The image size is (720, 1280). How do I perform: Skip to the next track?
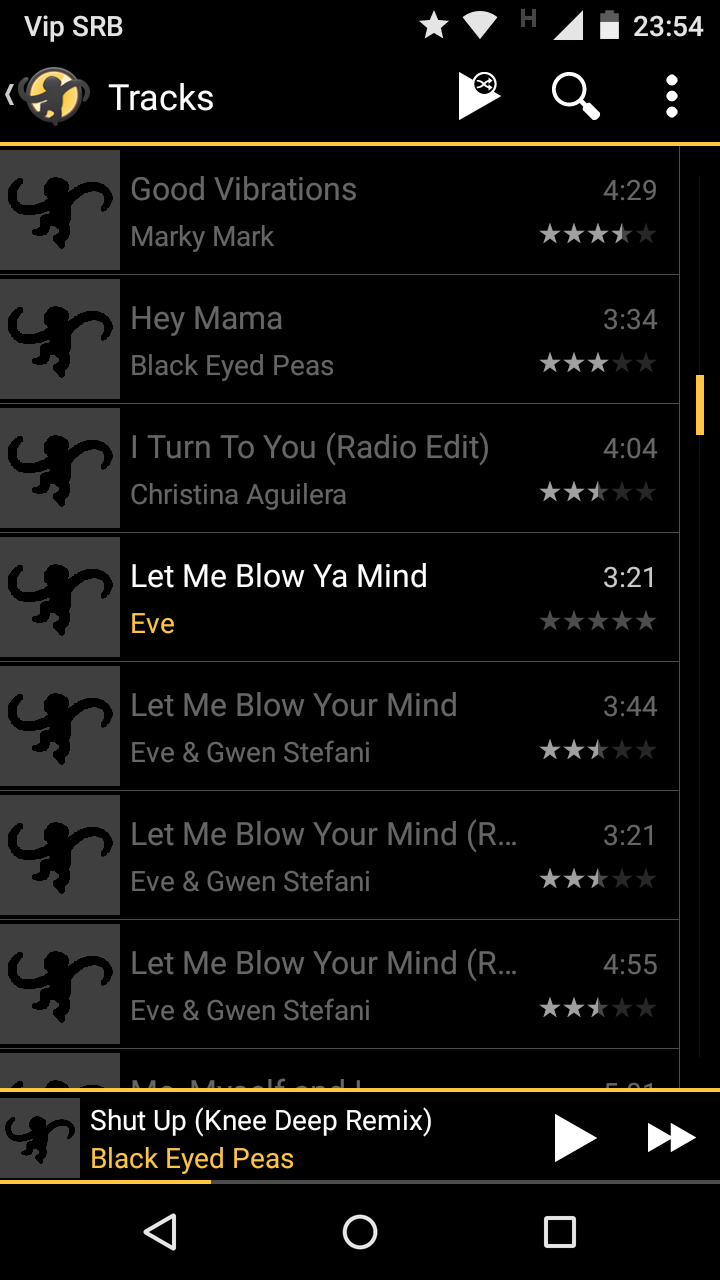(671, 1138)
